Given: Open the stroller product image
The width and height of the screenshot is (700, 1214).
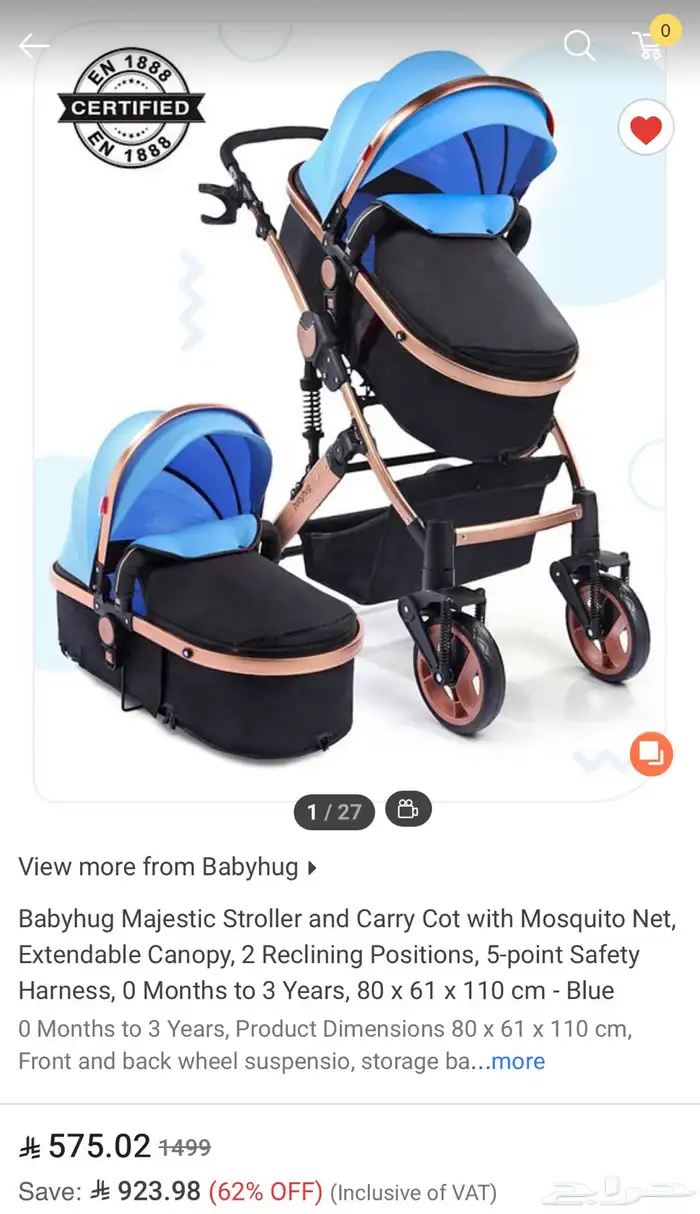Looking at the screenshot, I should [x=350, y=420].
